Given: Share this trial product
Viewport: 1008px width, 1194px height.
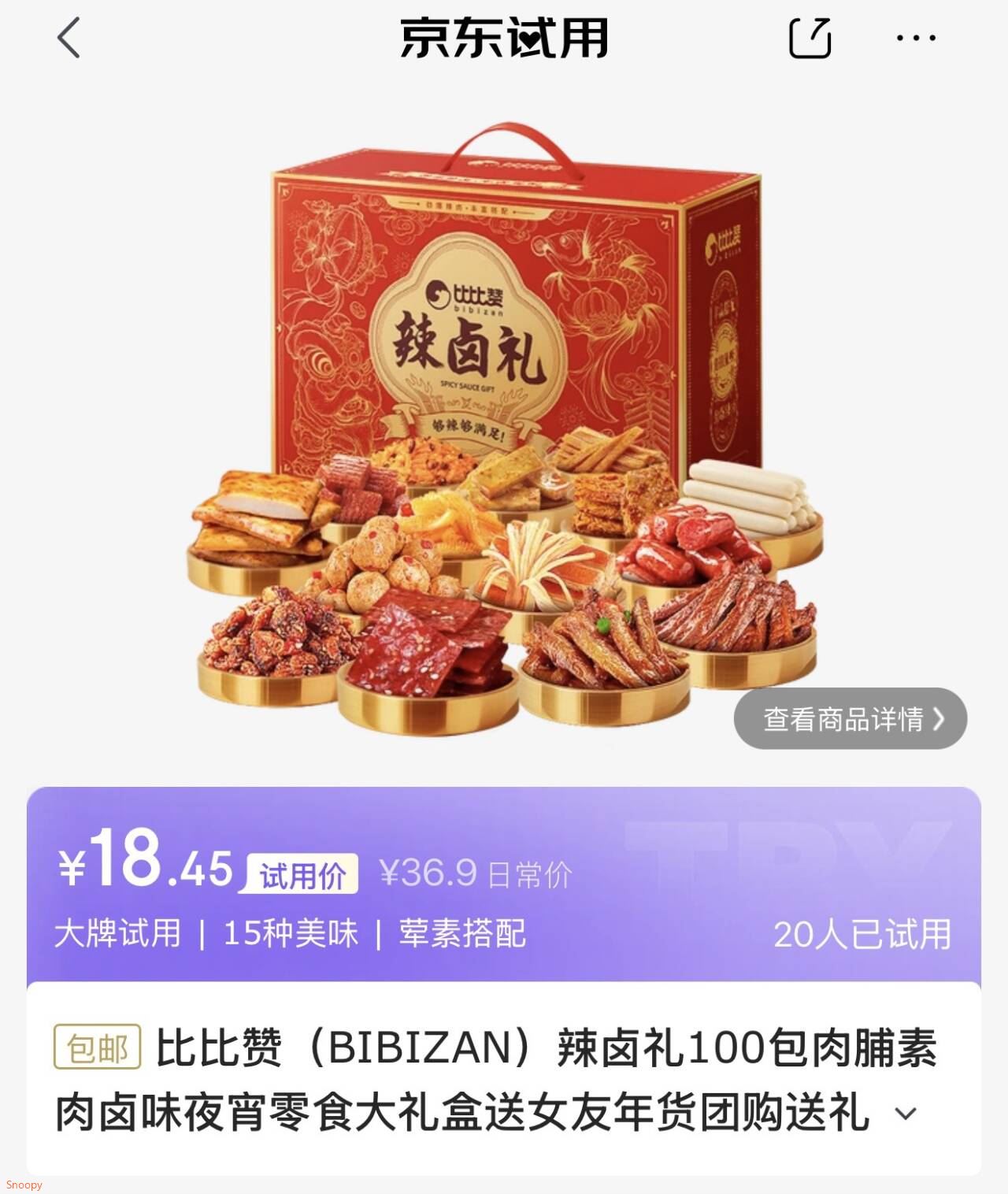Looking at the screenshot, I should coord(810,38).
